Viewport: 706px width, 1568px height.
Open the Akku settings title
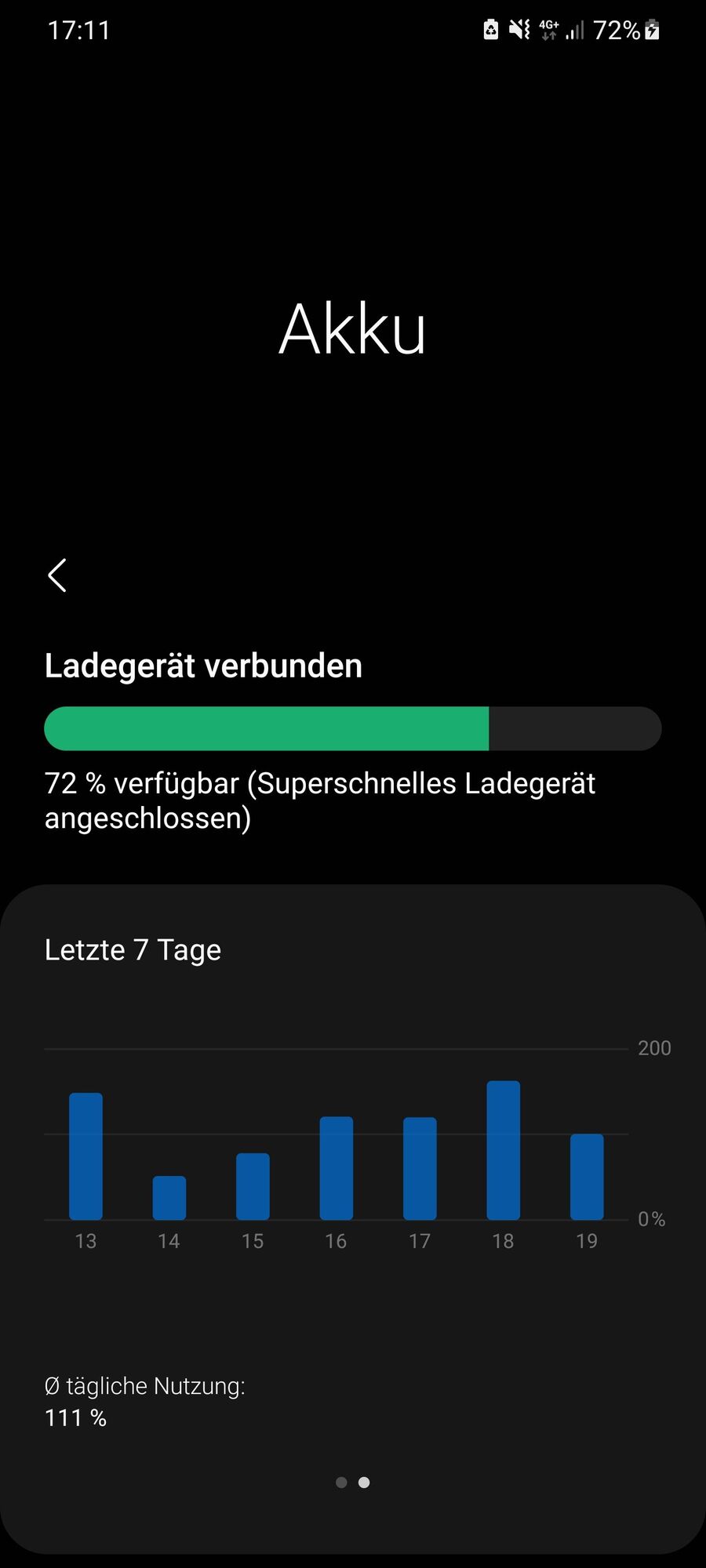point(353,328)
